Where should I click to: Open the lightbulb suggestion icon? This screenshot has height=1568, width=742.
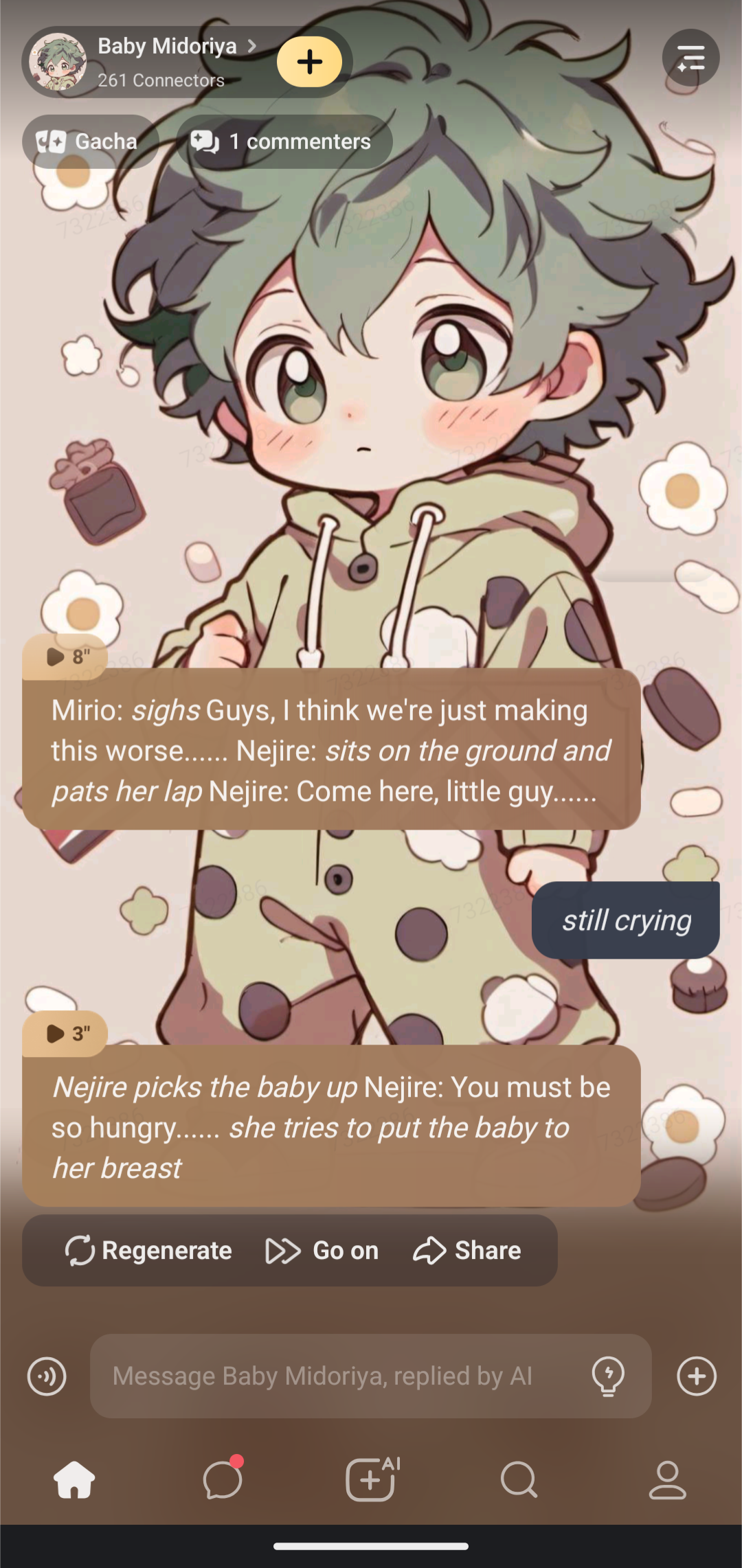608,1376
